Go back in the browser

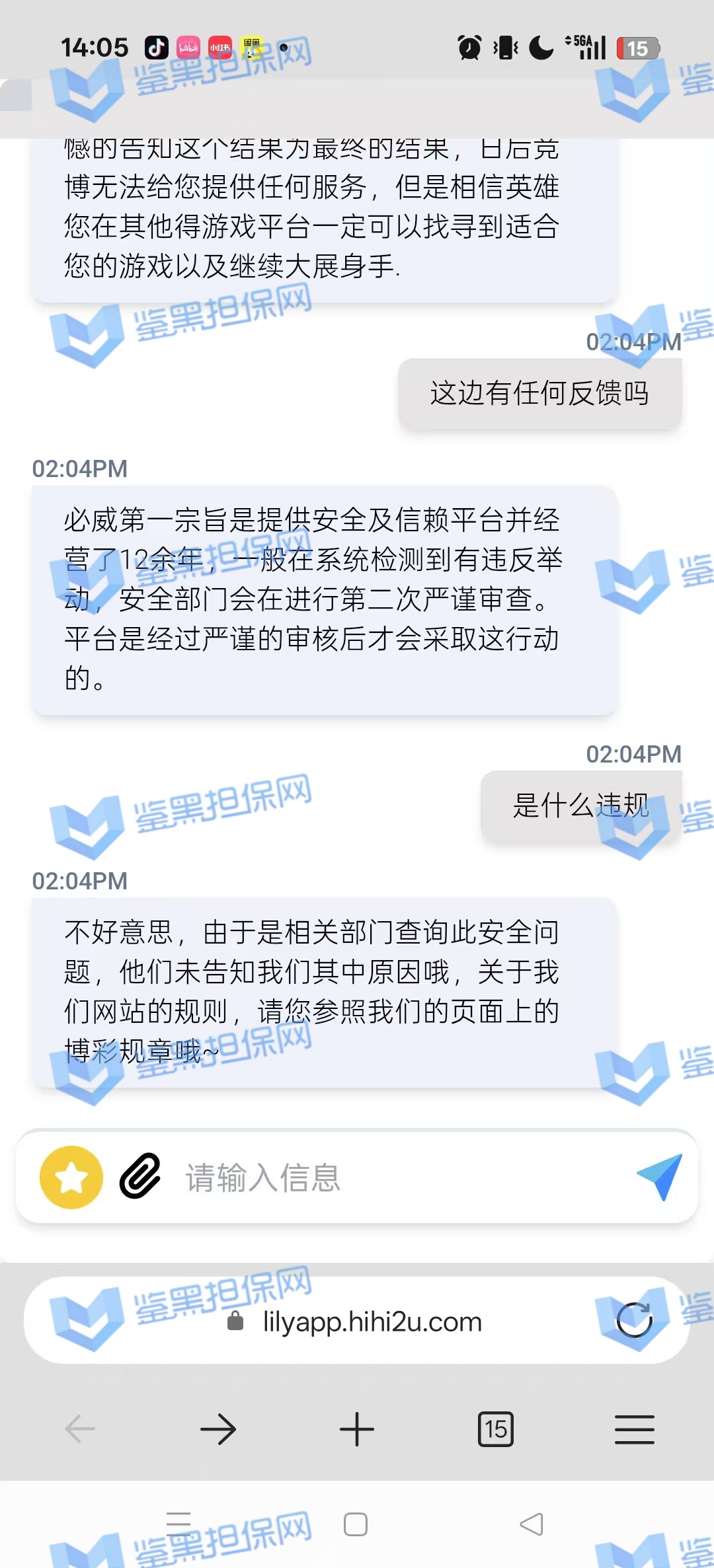(80, 1429)
